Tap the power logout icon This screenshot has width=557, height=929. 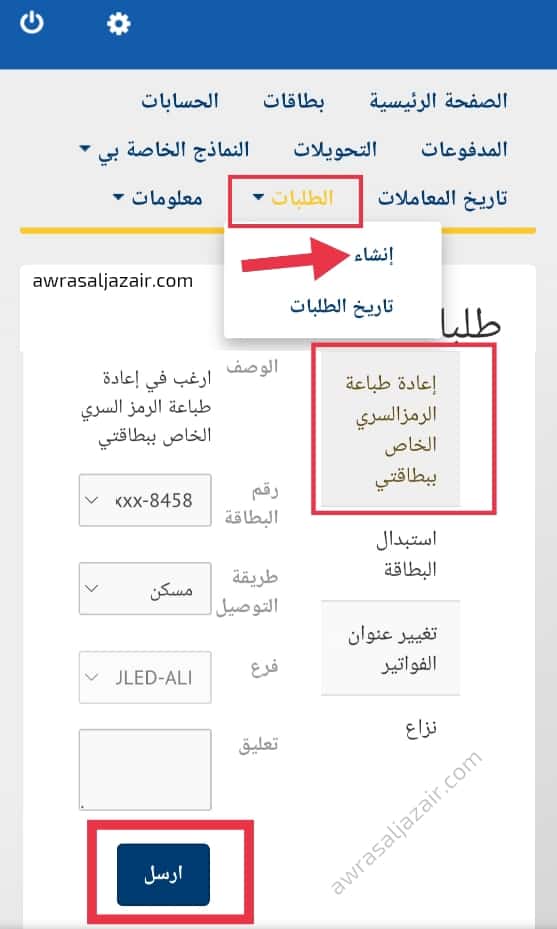31,24
